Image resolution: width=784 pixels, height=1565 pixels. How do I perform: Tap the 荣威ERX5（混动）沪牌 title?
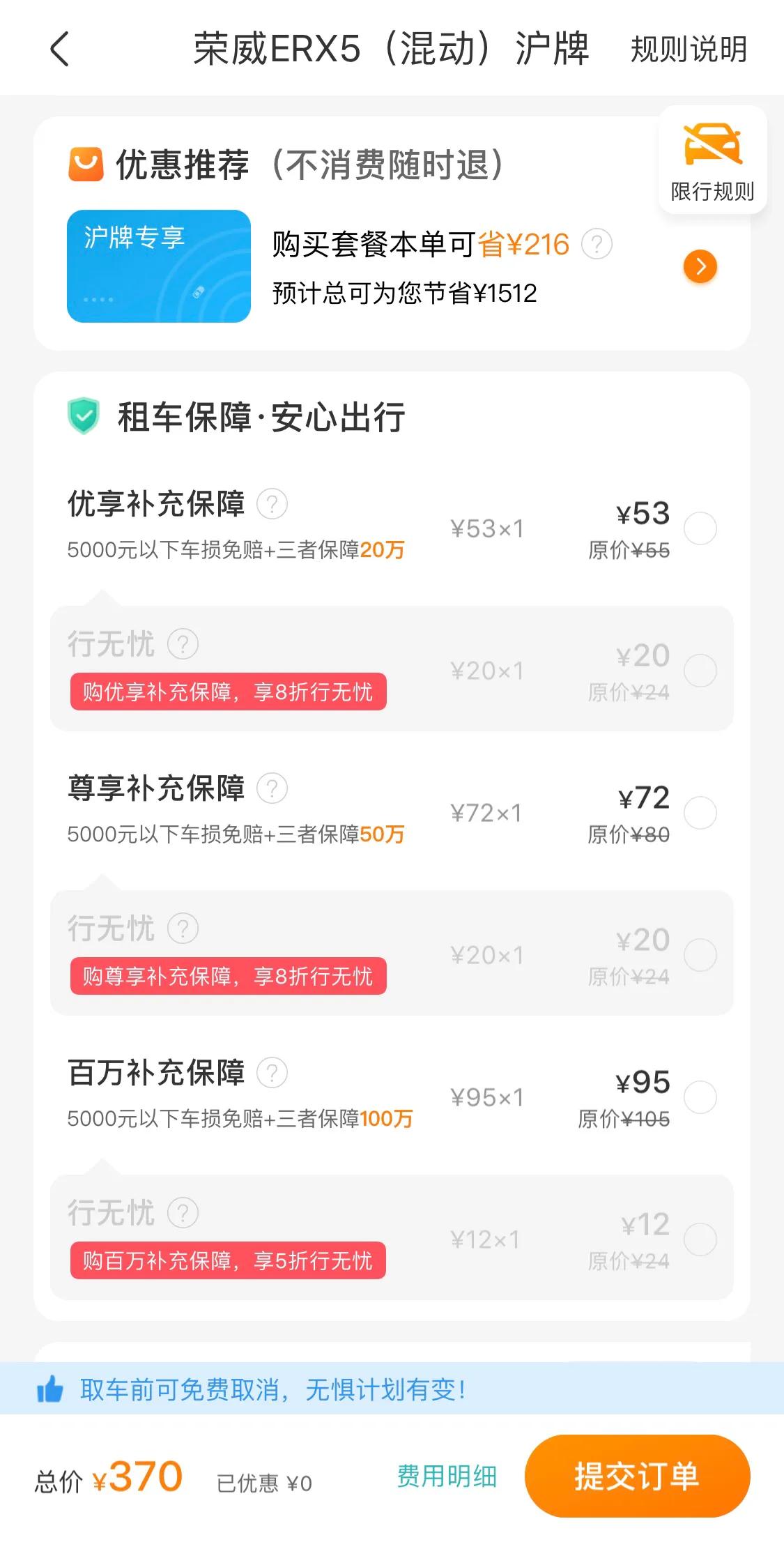392,49
